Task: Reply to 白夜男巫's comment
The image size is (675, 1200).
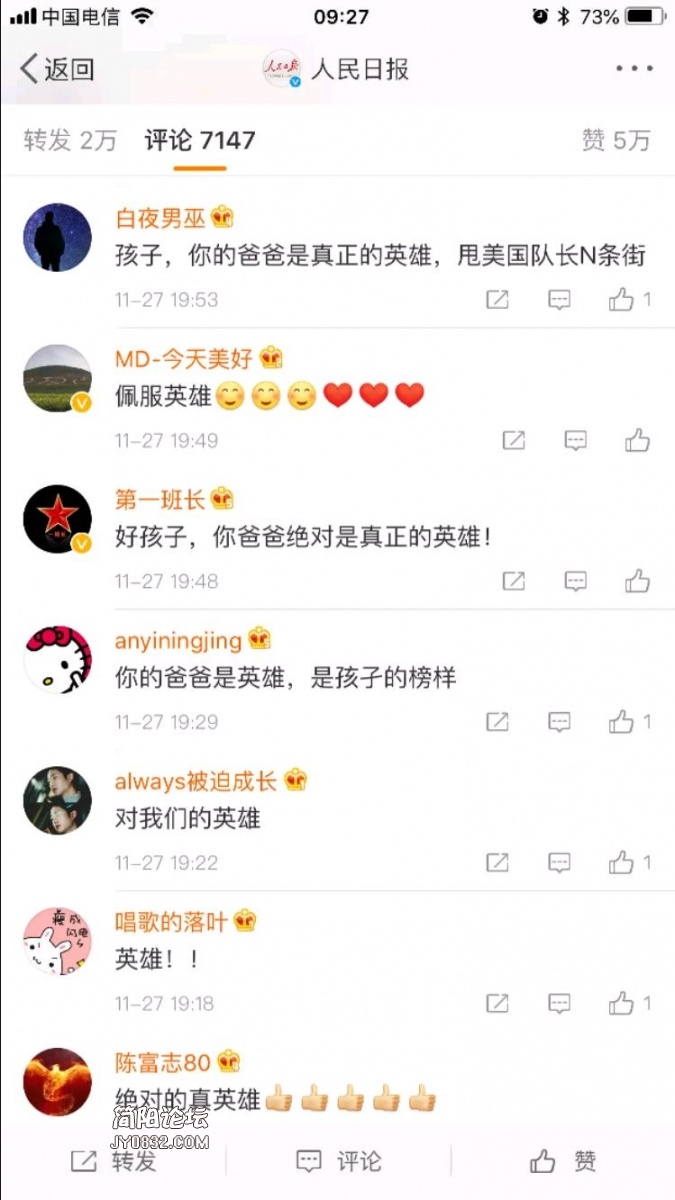Action: point(560,299)
